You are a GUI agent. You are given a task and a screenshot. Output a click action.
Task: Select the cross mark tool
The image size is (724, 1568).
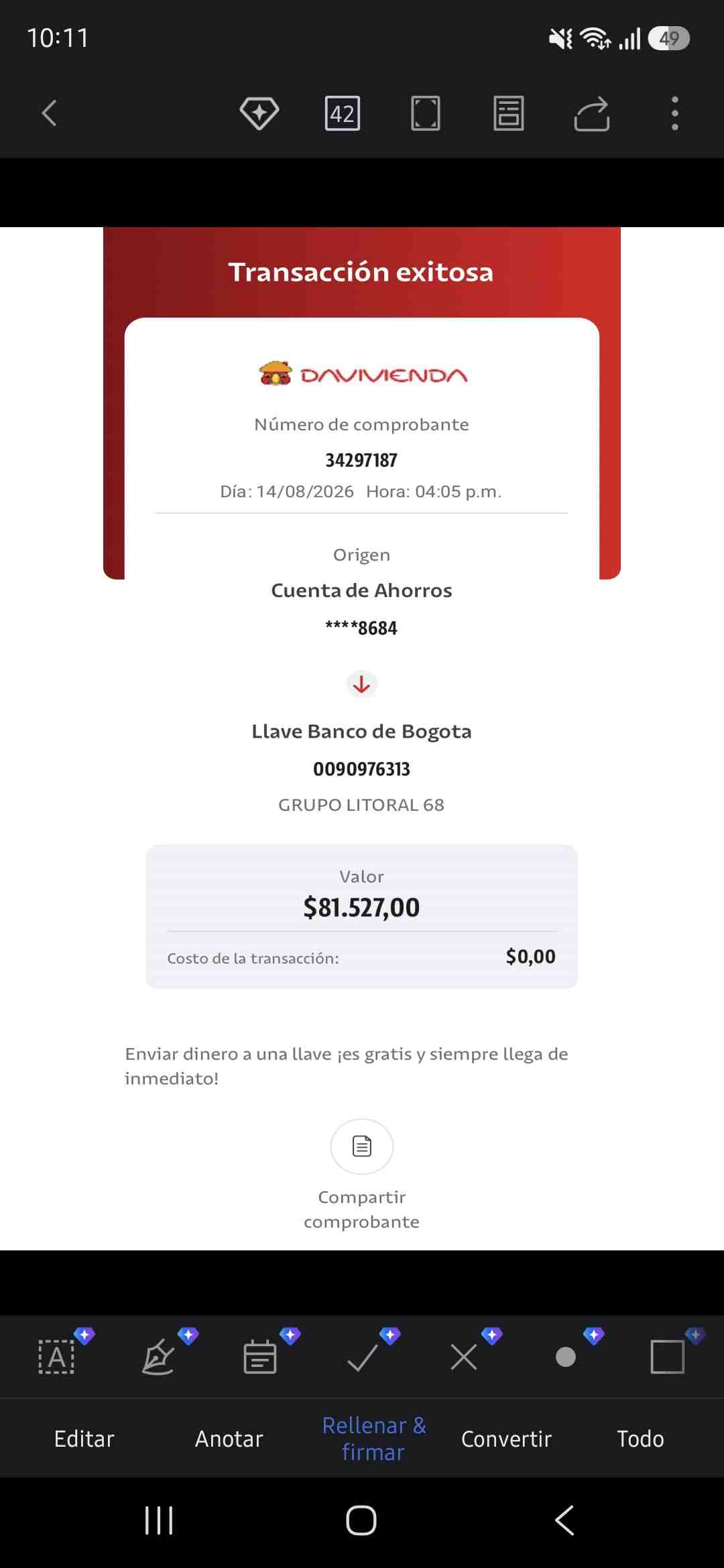[x=464, y=1358]
